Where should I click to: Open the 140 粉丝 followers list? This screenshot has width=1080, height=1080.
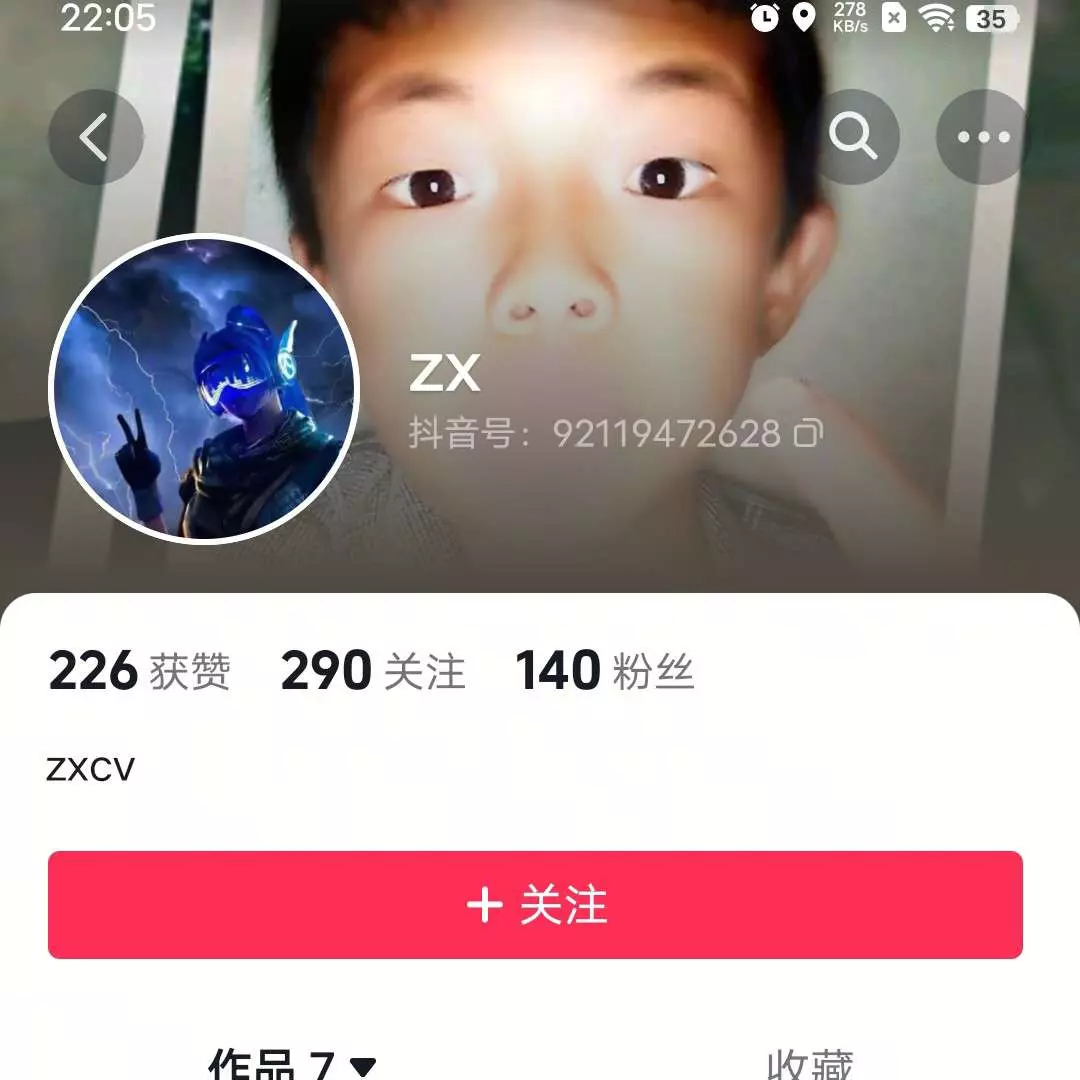pyautogui.click(x=604, y=671)
